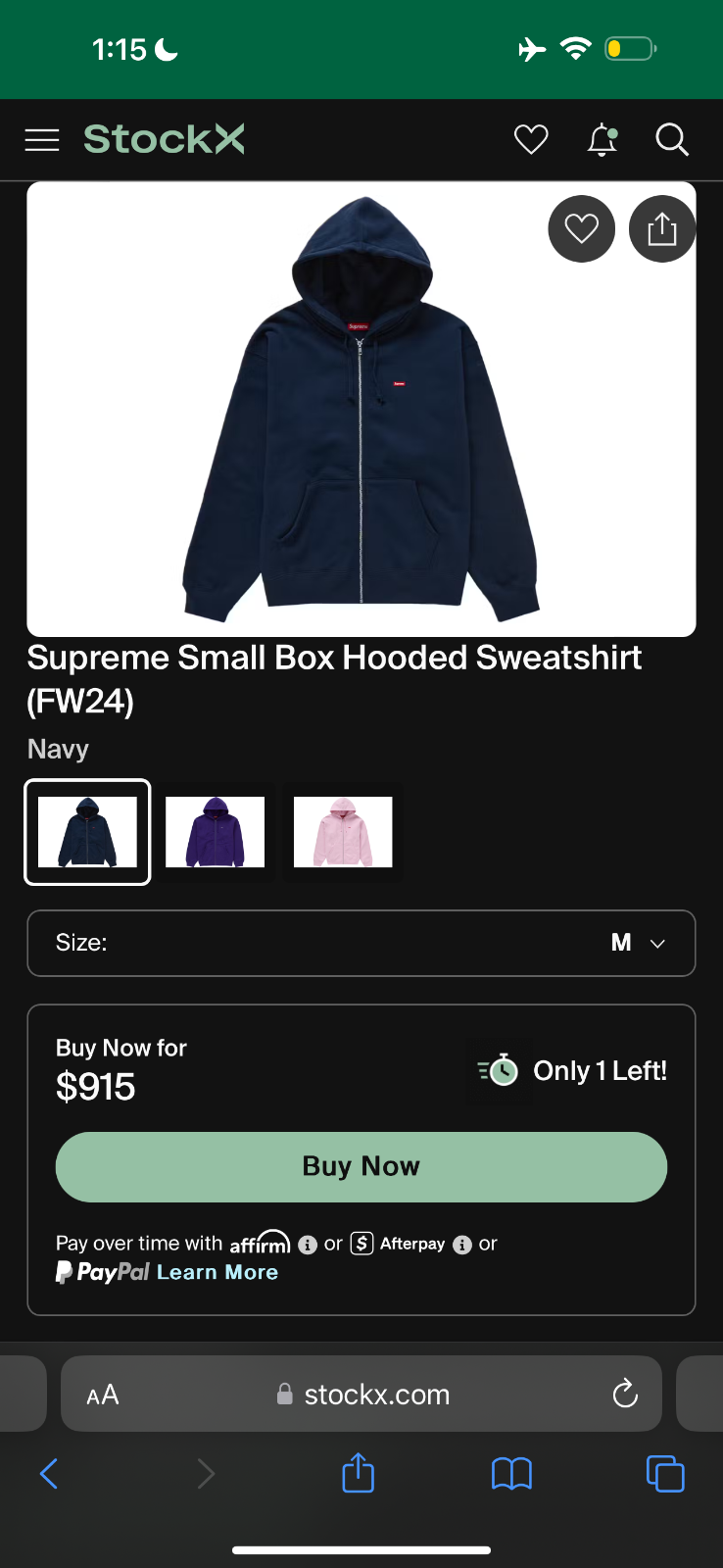This screenshot has width=723, height=1568.
Task: Open search from the header
Action: point(672,140)
